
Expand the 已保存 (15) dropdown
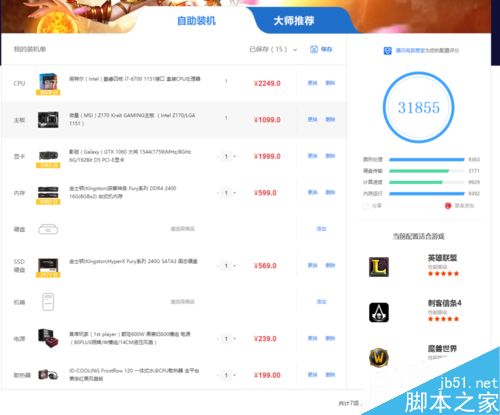[273, 49]
